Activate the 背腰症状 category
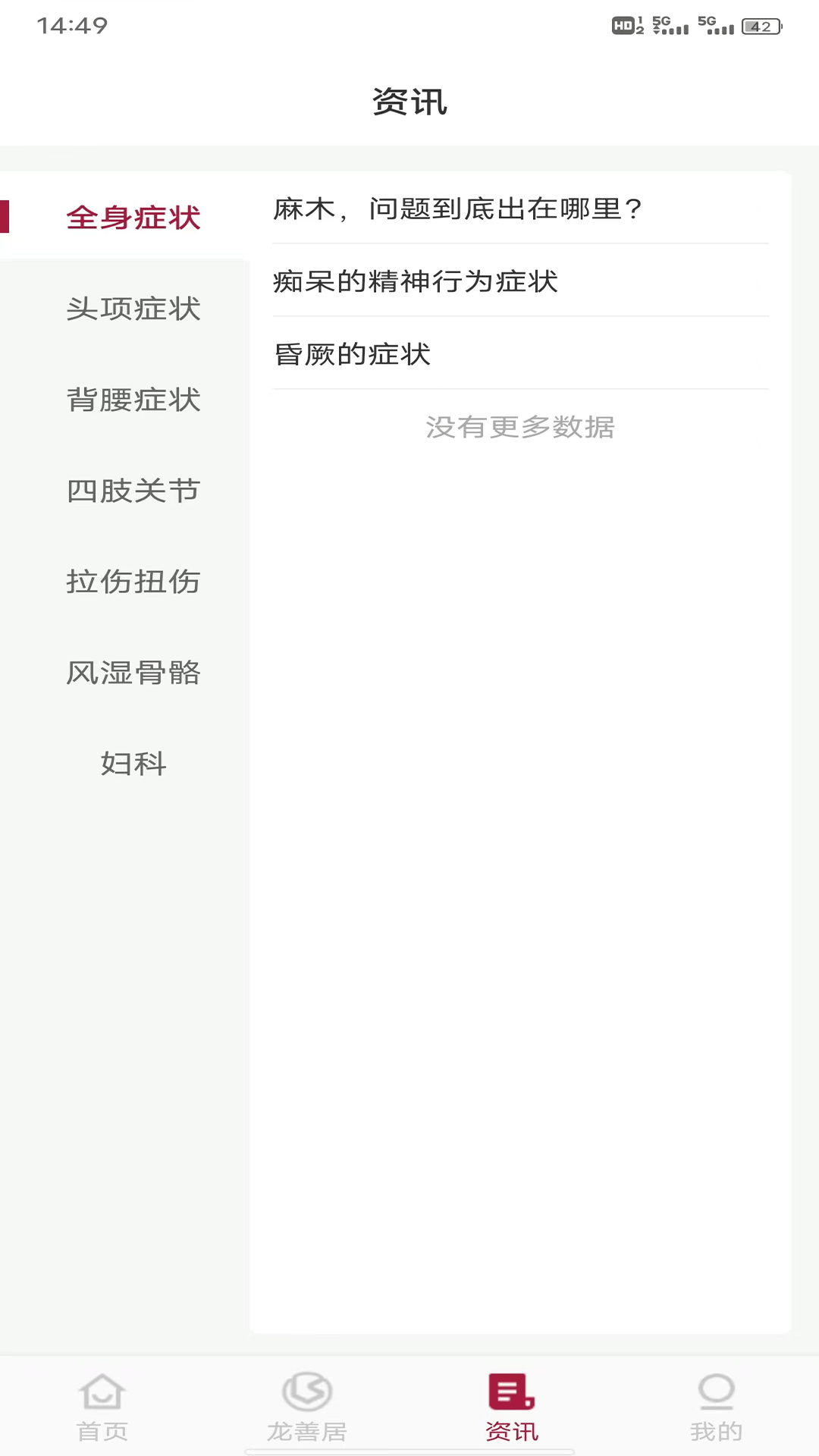This screenshot has height=1456, width=819. (133, 400)
